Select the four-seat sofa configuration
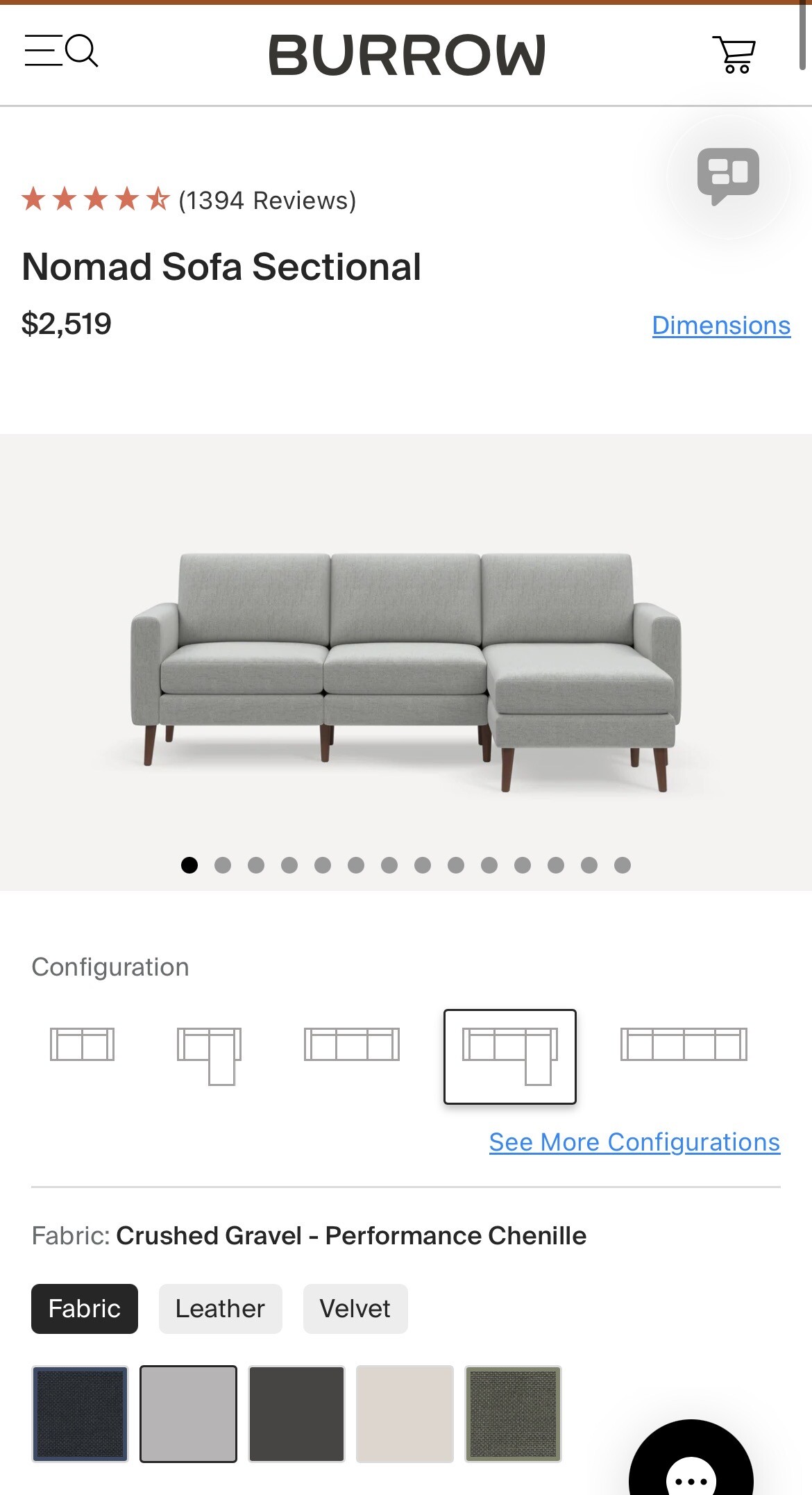The image size is (812, 1495). (x=684, y=1044)
